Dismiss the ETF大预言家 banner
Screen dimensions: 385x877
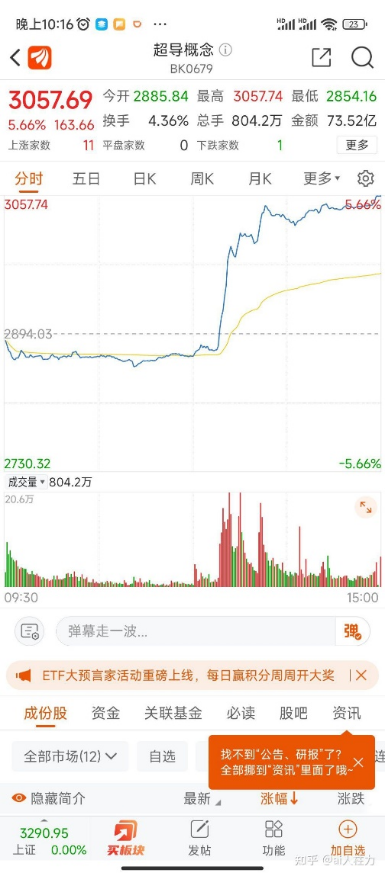pyautogui.click(x=361, y=675)
